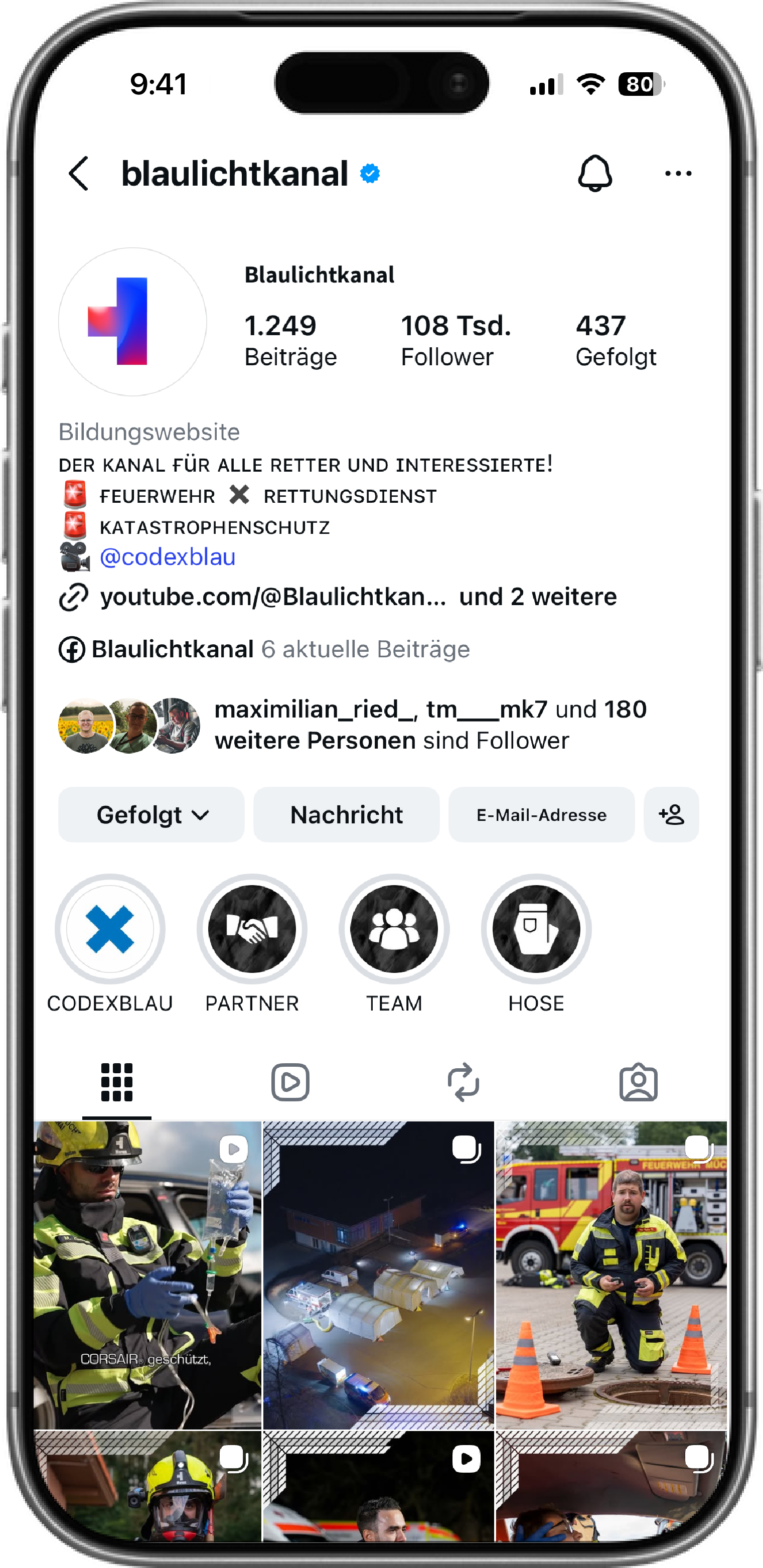Tap the E-Mail-Adresse button
Image resolution: width=763 pixels, height=1568 pixels.
[541, 814]
